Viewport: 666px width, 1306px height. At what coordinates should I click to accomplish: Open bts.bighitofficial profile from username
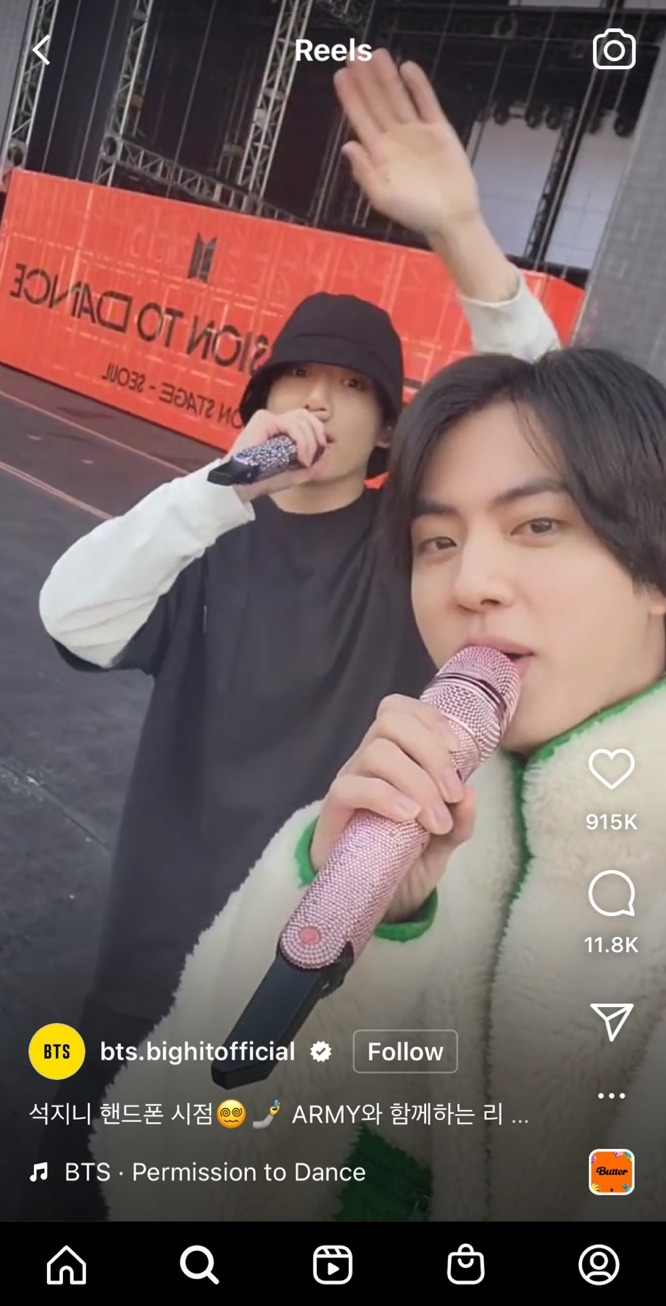pos(197,1051)
